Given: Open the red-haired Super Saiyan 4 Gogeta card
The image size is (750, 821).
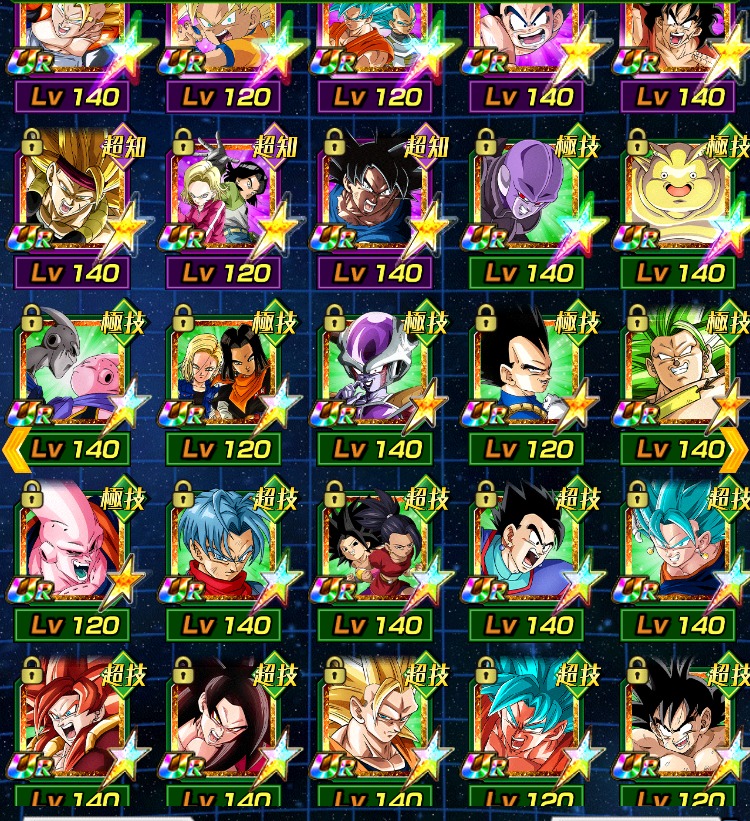Looking at the screenshot, I should tap(74, 725).
